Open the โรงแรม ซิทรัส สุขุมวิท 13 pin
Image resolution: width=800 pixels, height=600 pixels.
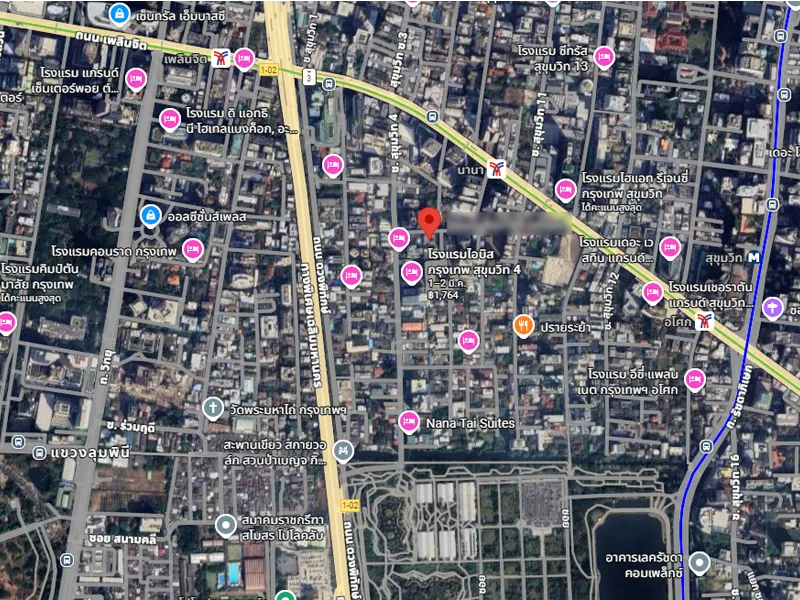click(603, 56)
